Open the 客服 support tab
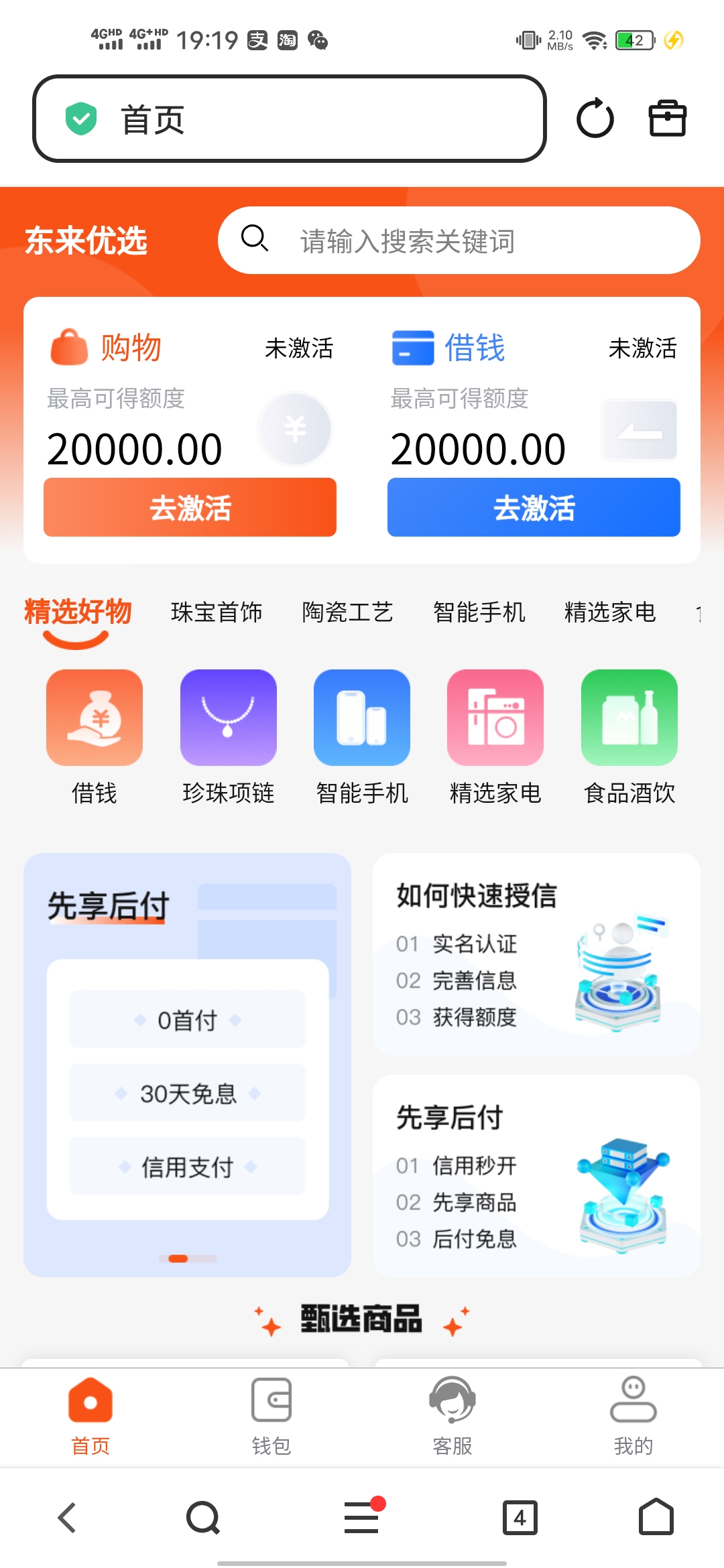The height and width of the screenshot is (1568, 724). click(452, 1415)
